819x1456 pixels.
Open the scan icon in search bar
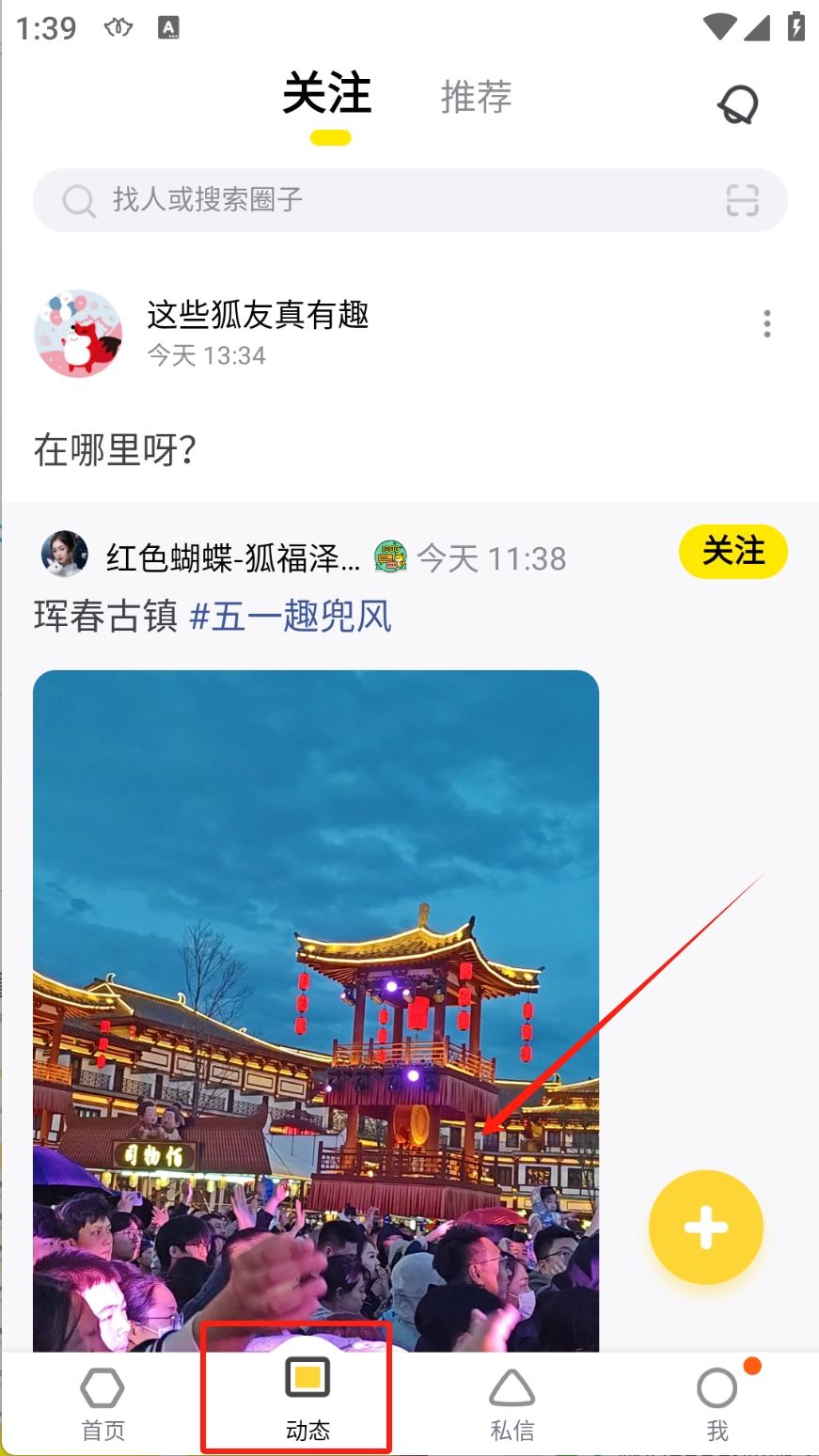click(742, 200)
